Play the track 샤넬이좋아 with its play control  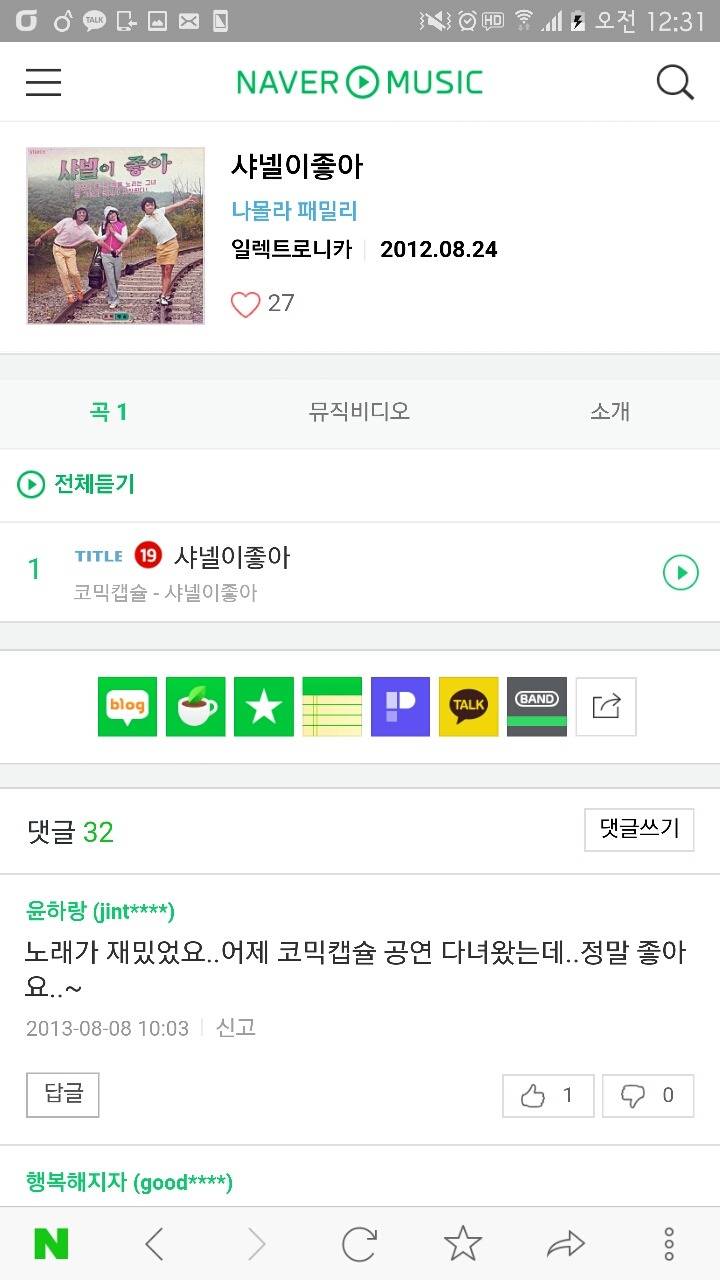click(680, 572)
